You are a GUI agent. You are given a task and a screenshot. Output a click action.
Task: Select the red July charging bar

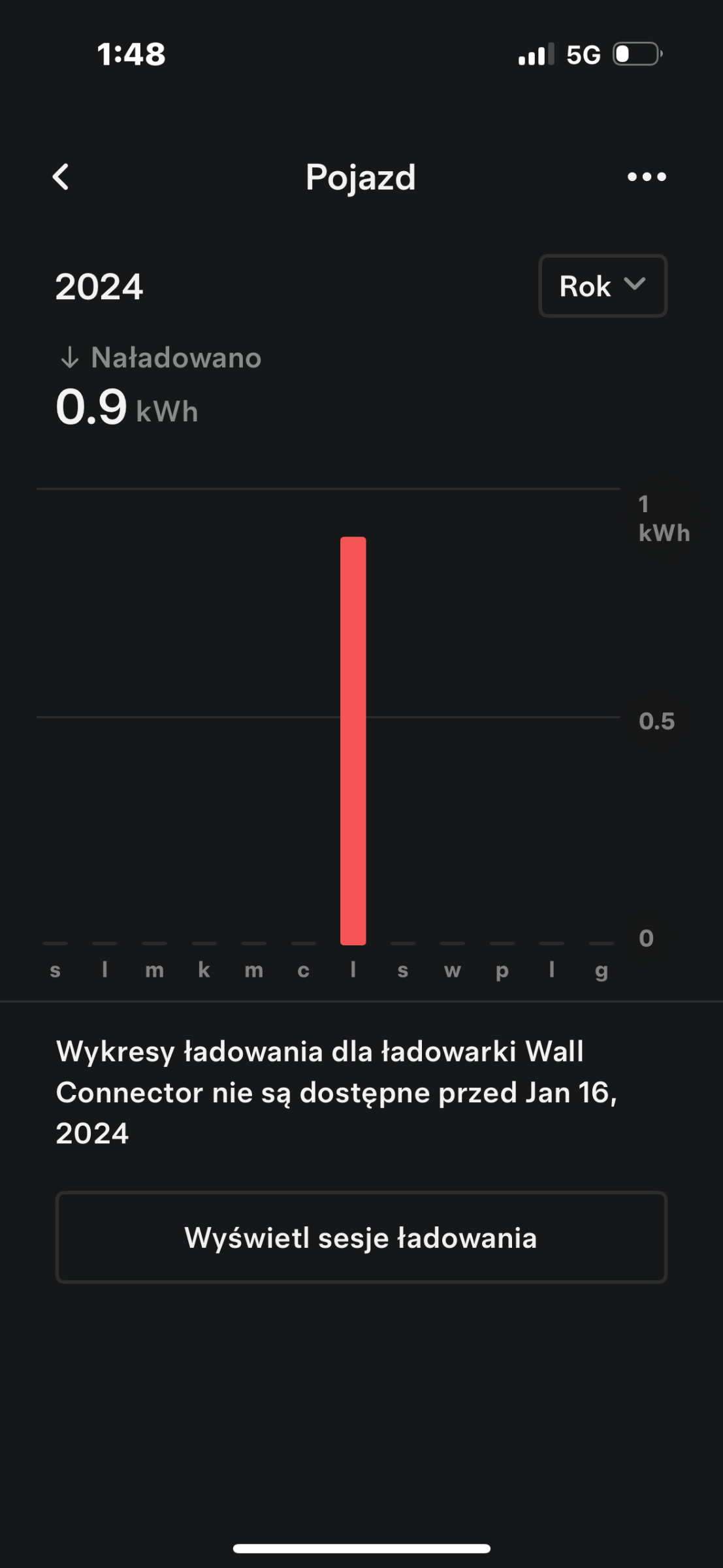[x=353, y=741]
